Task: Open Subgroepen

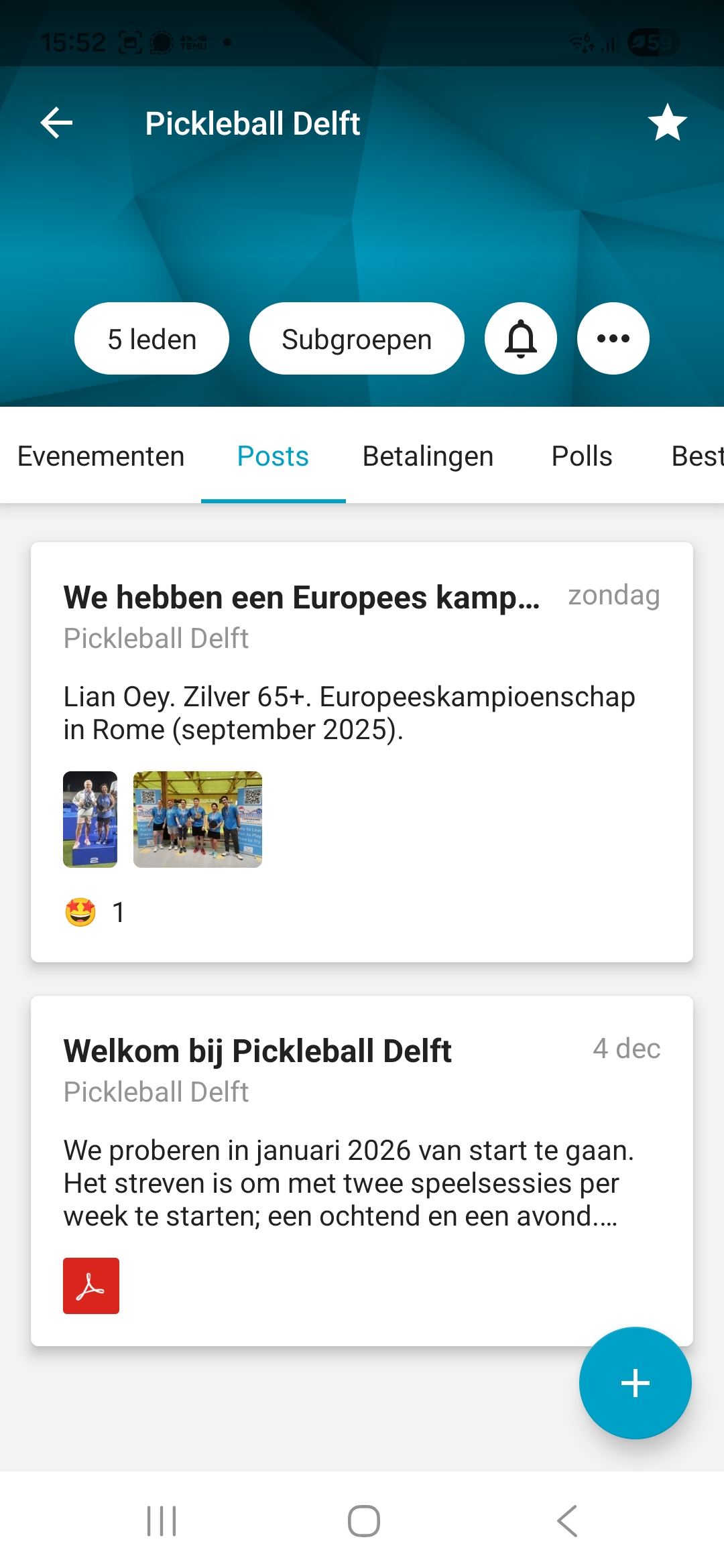Action: click(x=357, y=339)
